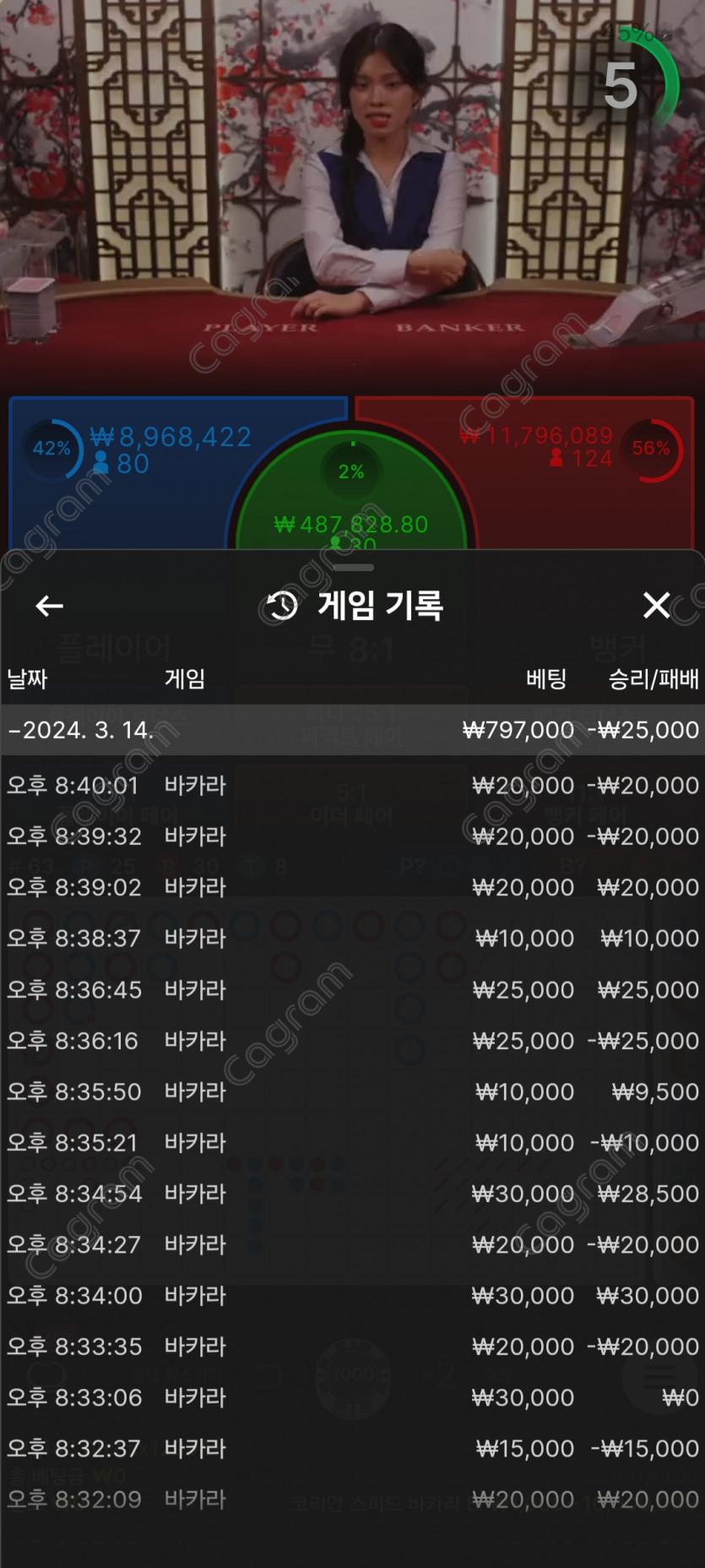Go back from the 게임 기록 panel

coord(49,606)
